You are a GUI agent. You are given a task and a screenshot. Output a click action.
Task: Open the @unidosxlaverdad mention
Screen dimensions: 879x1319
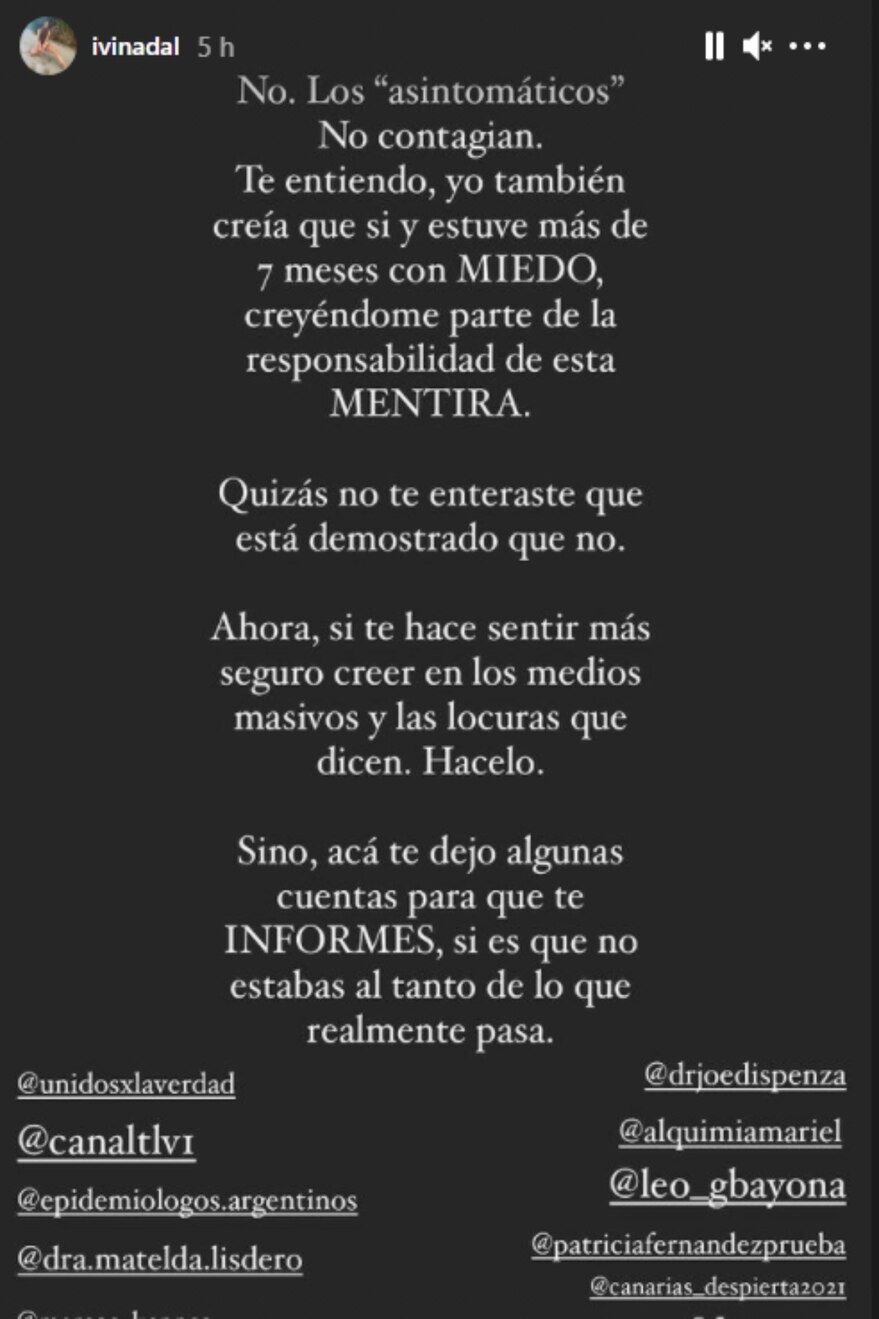126,1085
